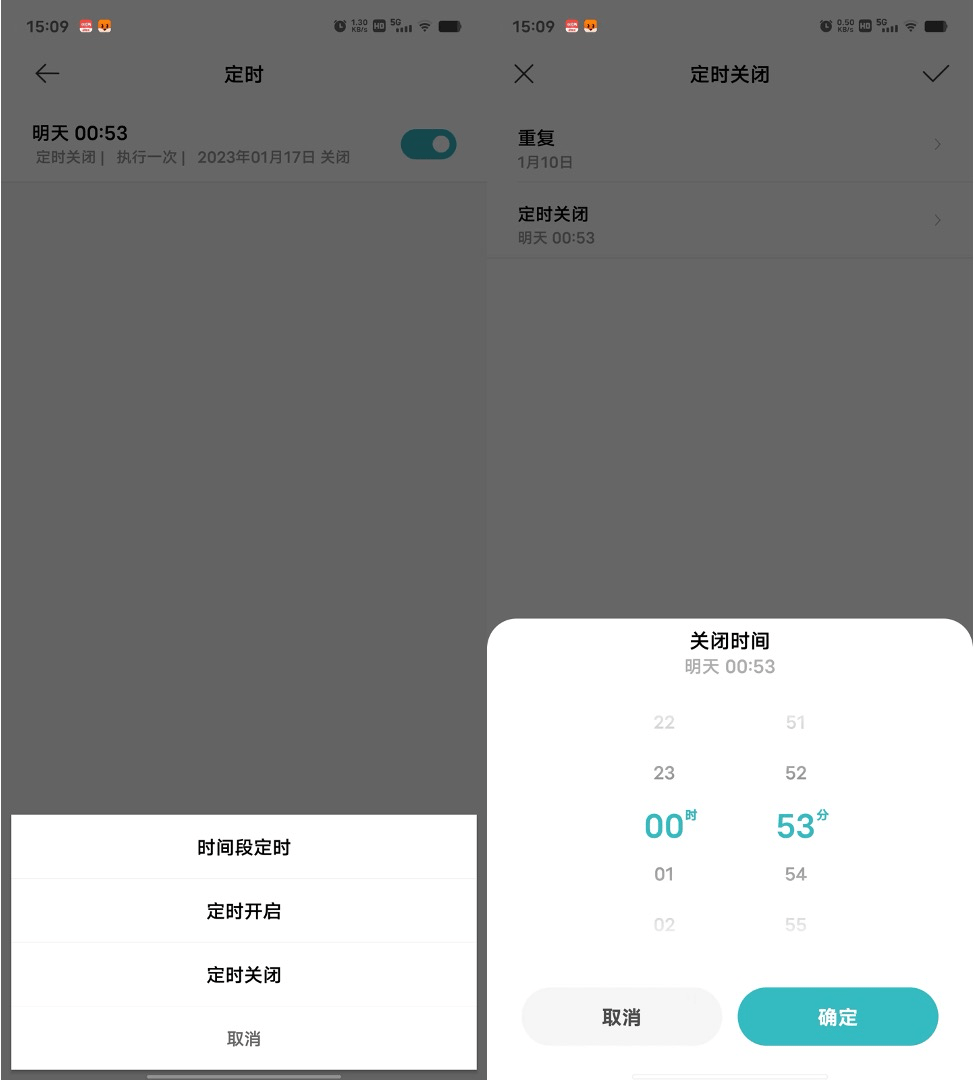Tap the back arrow on the 定时 screen
The height and width of the screenshot is (1080, 974).
click(x=47, y=74)
